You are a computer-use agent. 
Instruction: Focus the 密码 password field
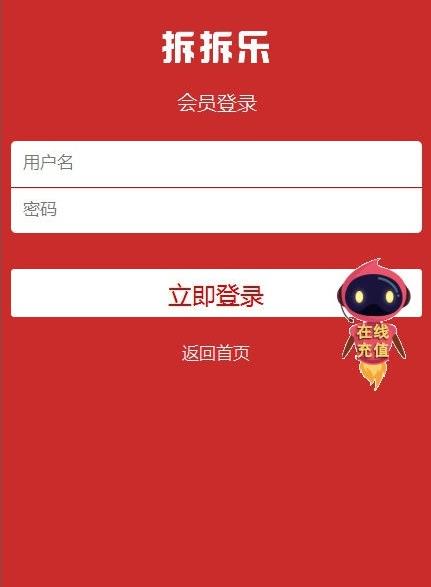click(216, 210)
